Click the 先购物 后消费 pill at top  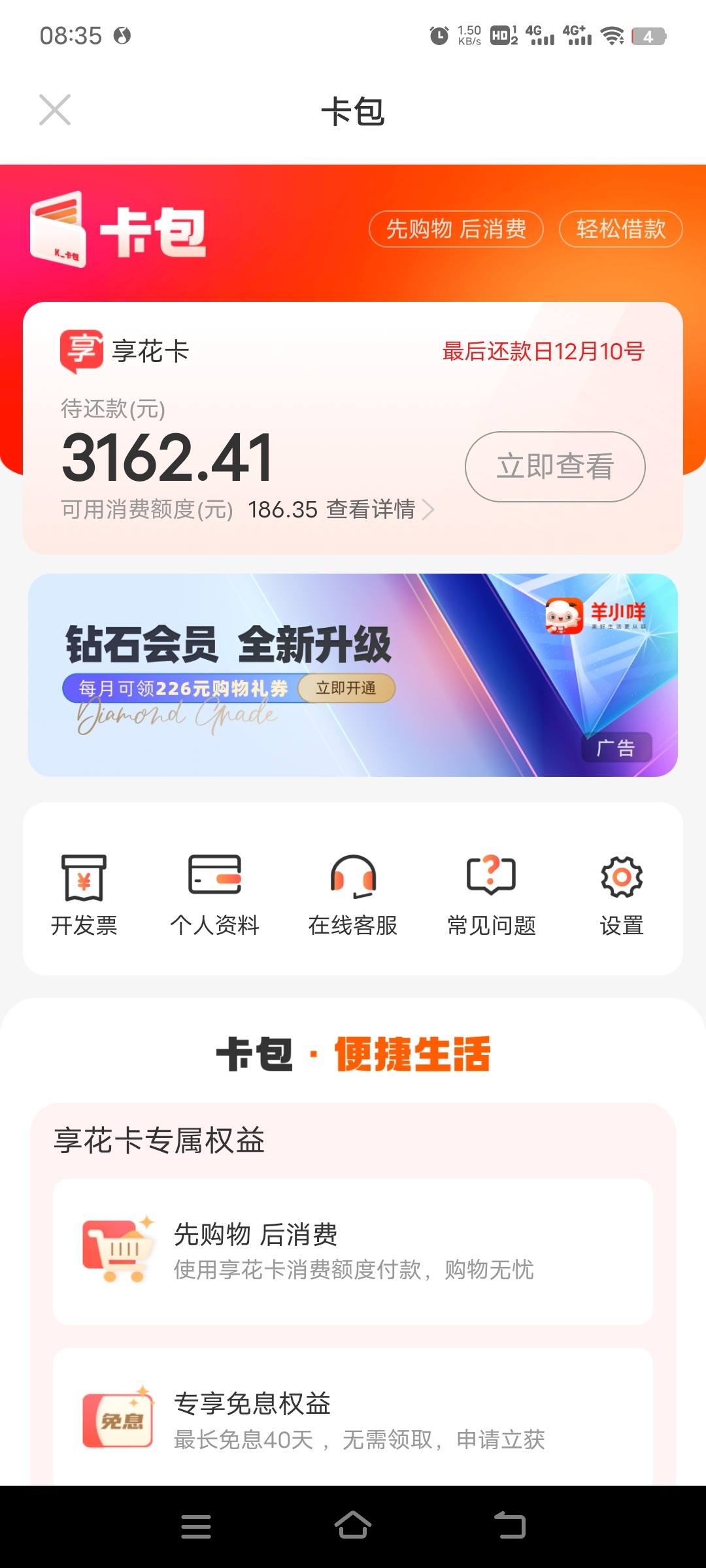coord(458,229)
